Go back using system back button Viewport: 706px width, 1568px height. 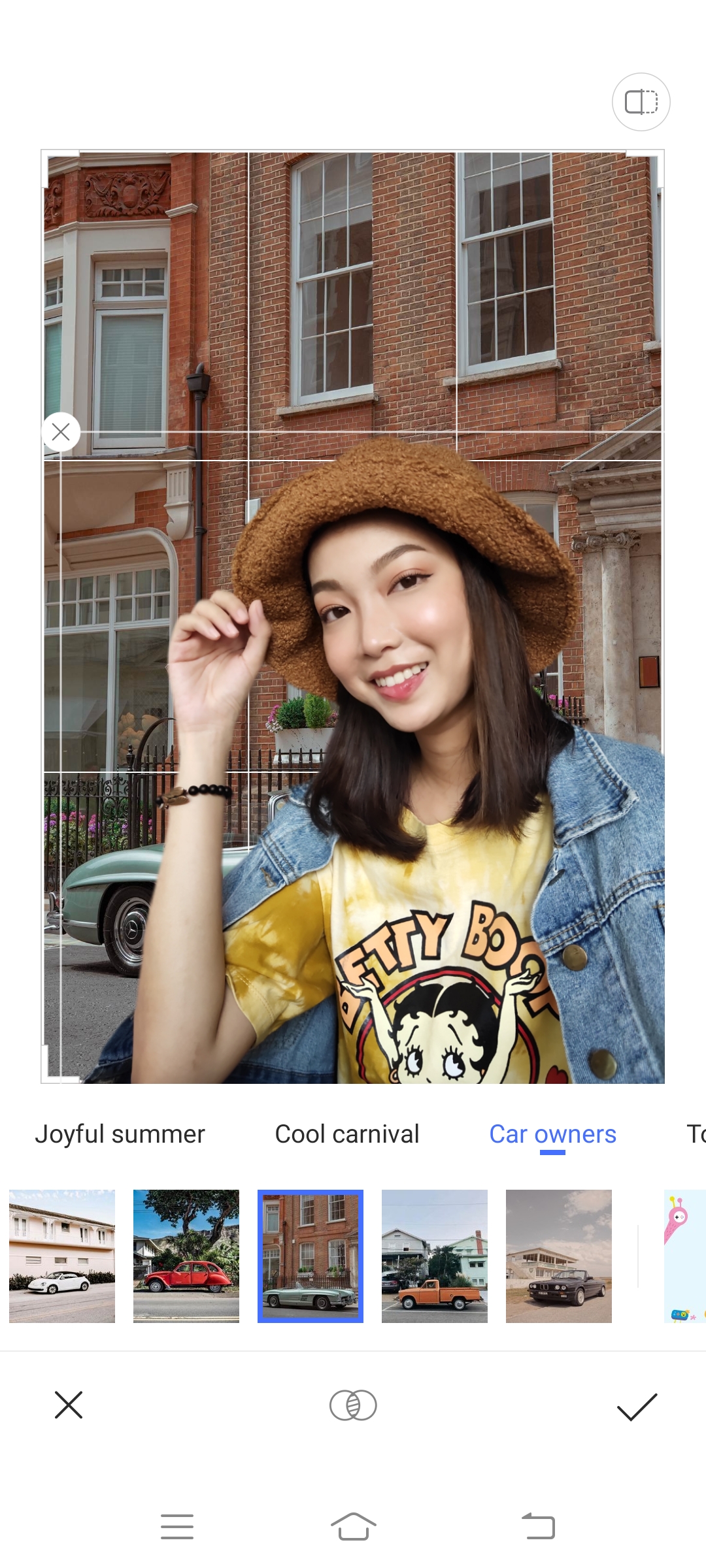[x=539, y=1527]
